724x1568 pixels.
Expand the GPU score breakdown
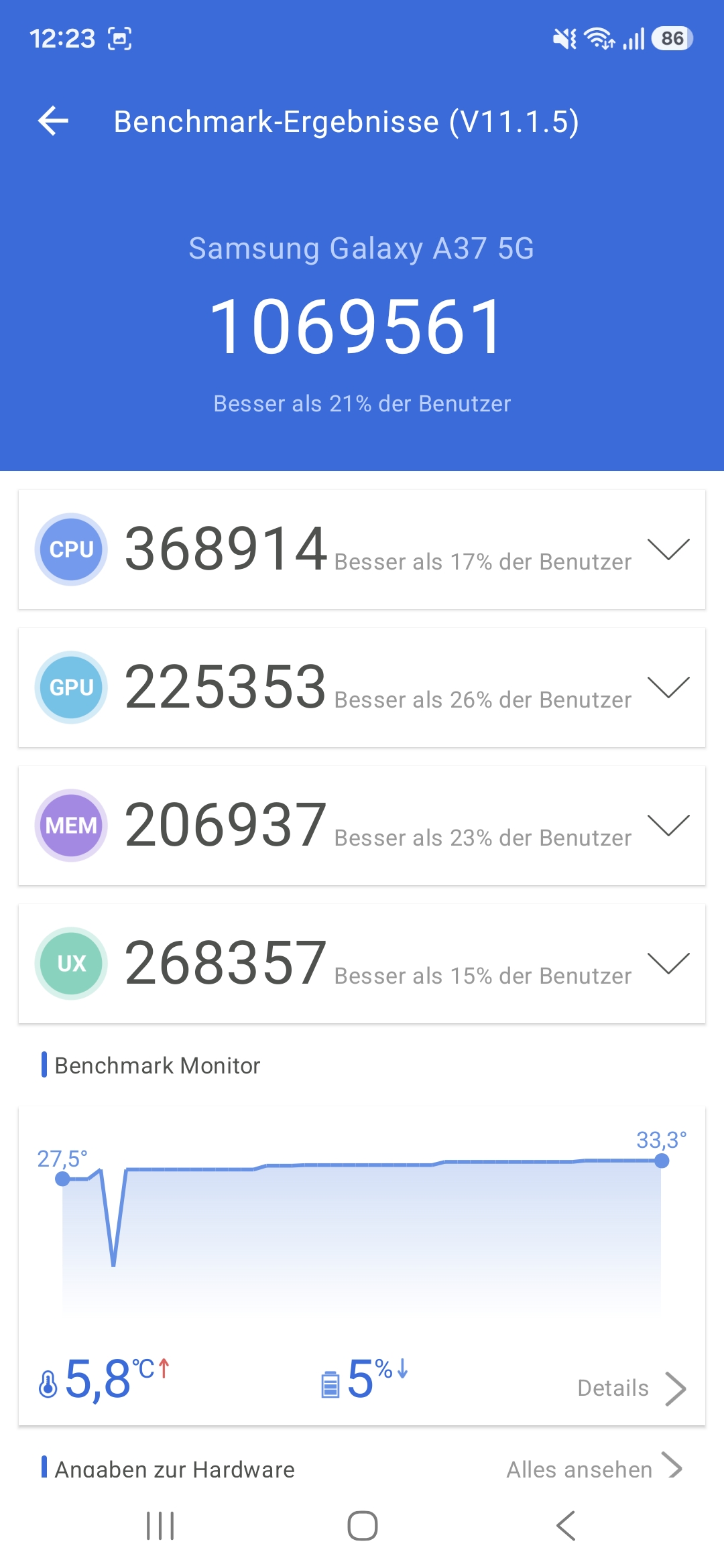(668, 688)
